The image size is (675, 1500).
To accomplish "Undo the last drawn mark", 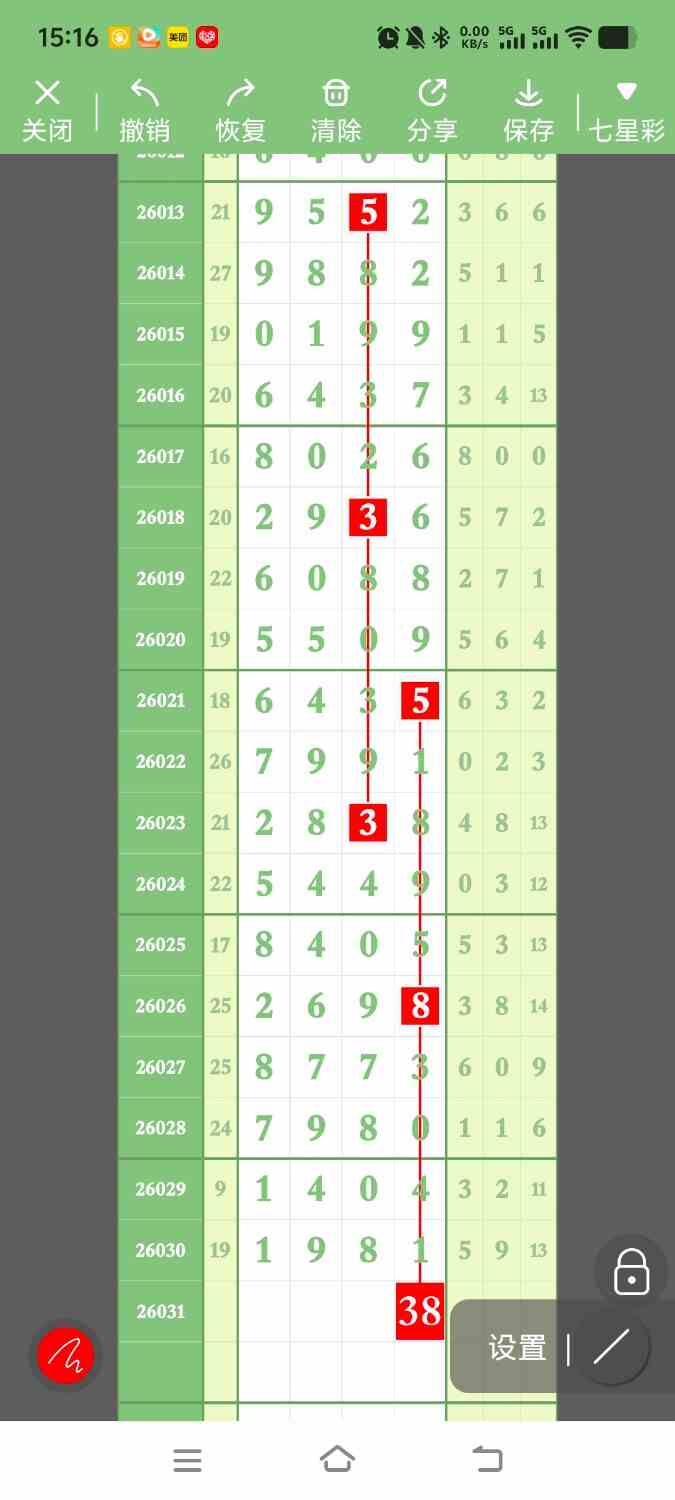I will coord(144,111).
